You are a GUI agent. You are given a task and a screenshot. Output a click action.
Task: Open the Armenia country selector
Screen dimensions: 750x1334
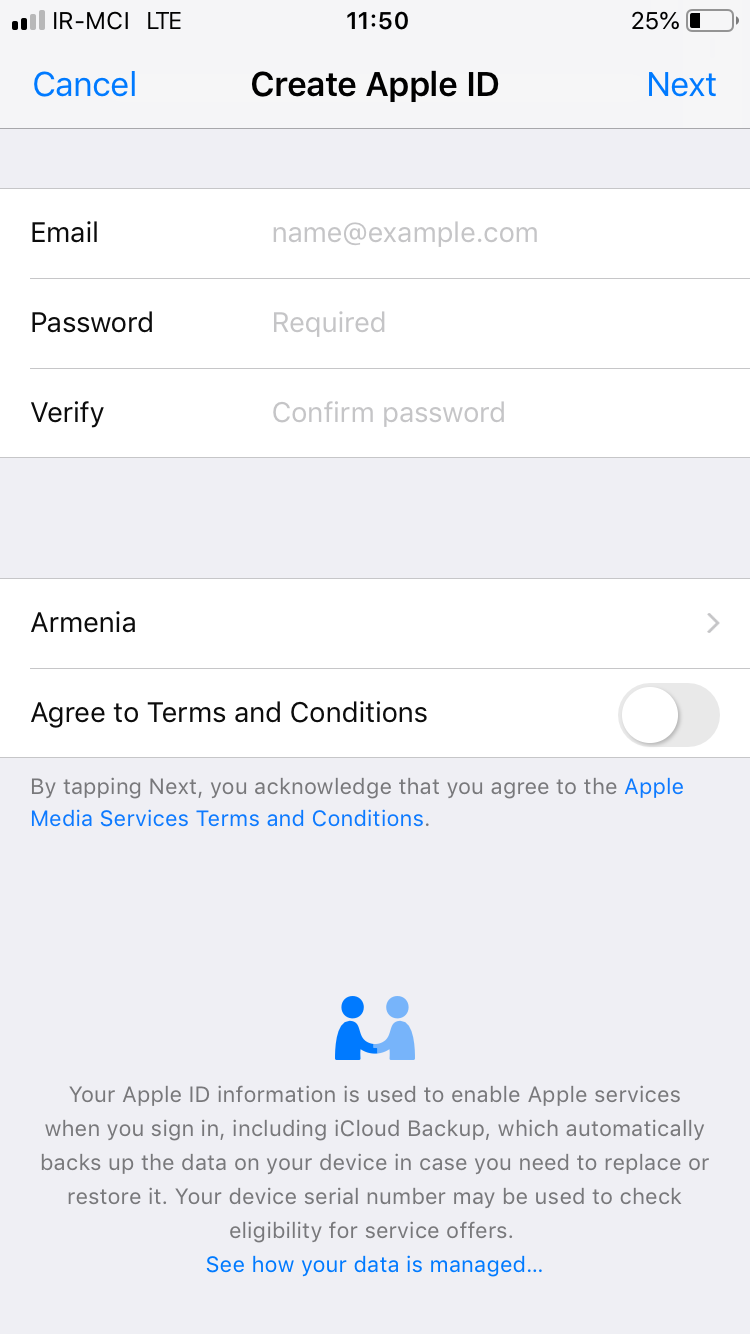tap(375, 623)
